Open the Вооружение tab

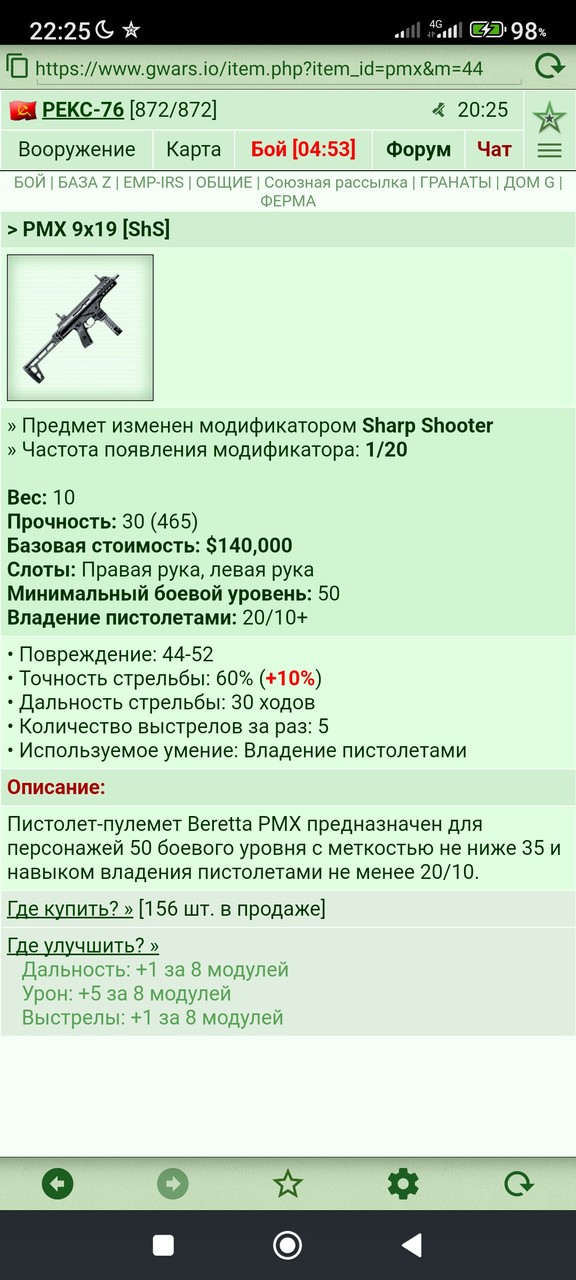77,149
